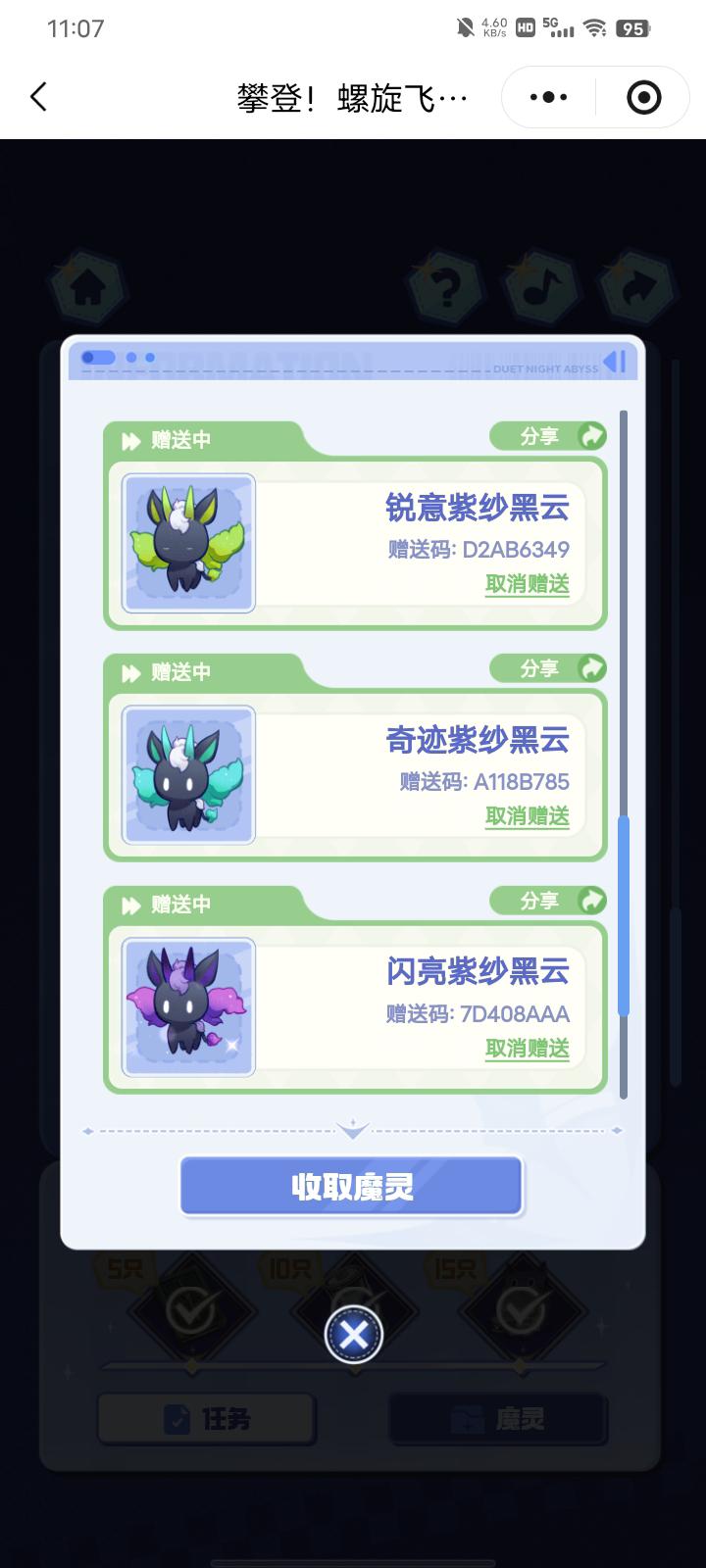Dismiss the dialog with the X button
The image size is (706, 1568).
(353, 1335)
